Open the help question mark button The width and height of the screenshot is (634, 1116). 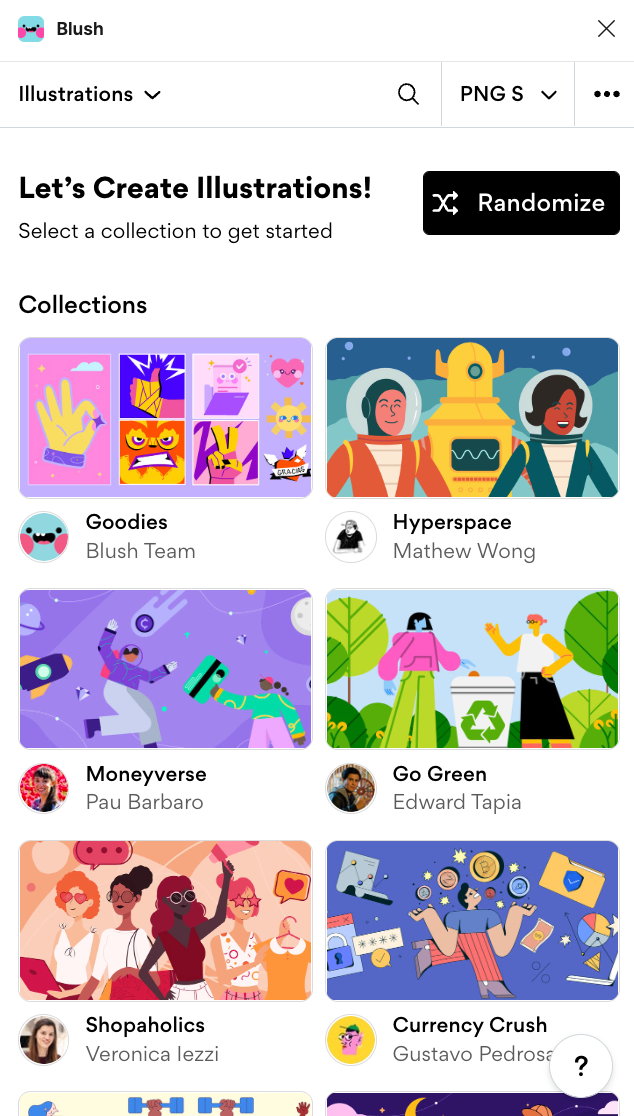point(581,1066)
